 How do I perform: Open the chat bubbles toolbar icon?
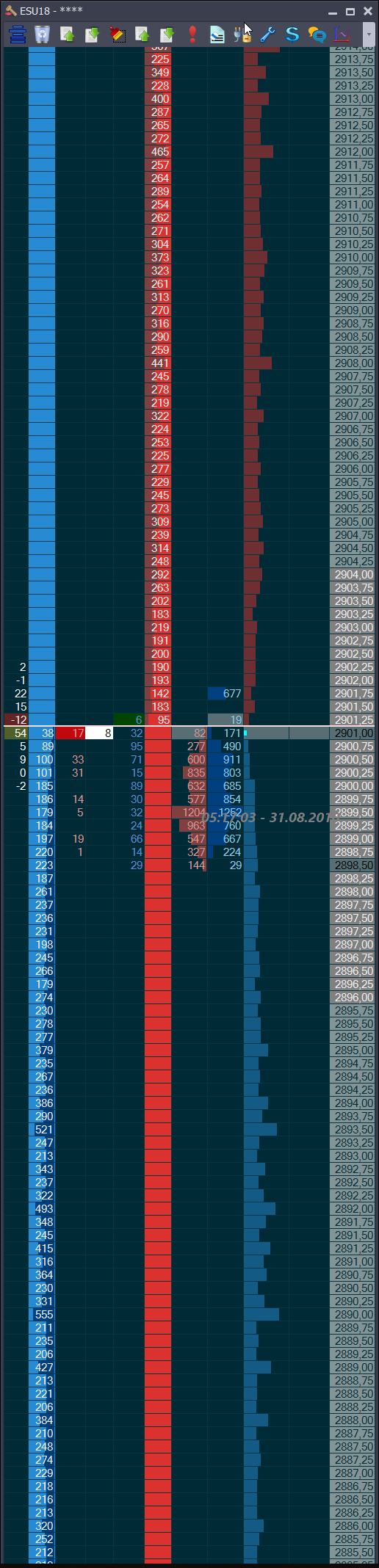[317, 34]
